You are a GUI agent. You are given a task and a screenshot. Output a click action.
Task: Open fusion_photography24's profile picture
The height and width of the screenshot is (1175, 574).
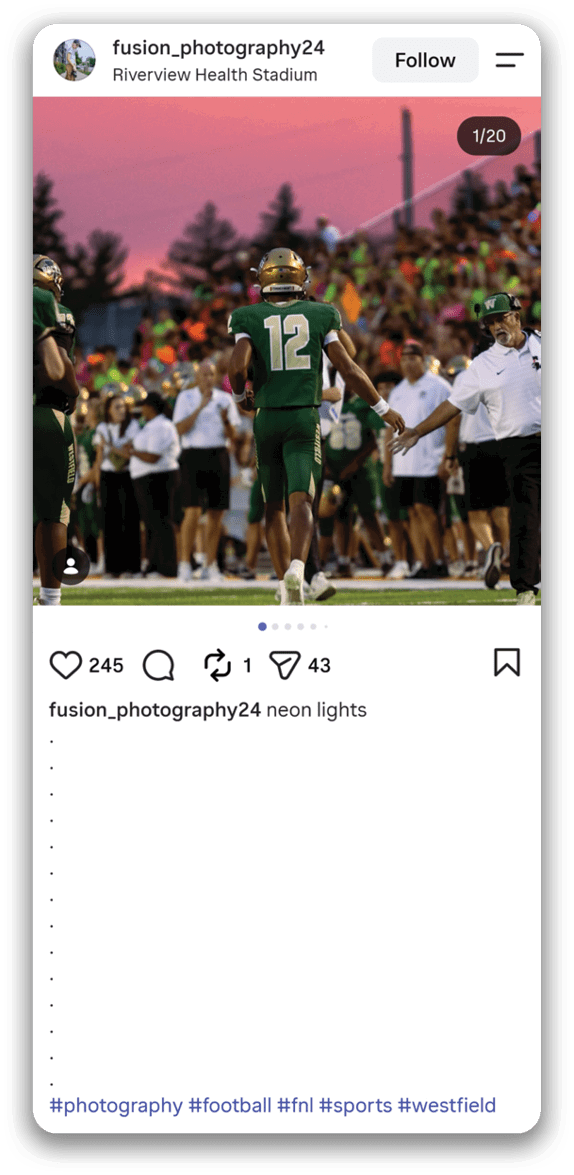(74, 60)
